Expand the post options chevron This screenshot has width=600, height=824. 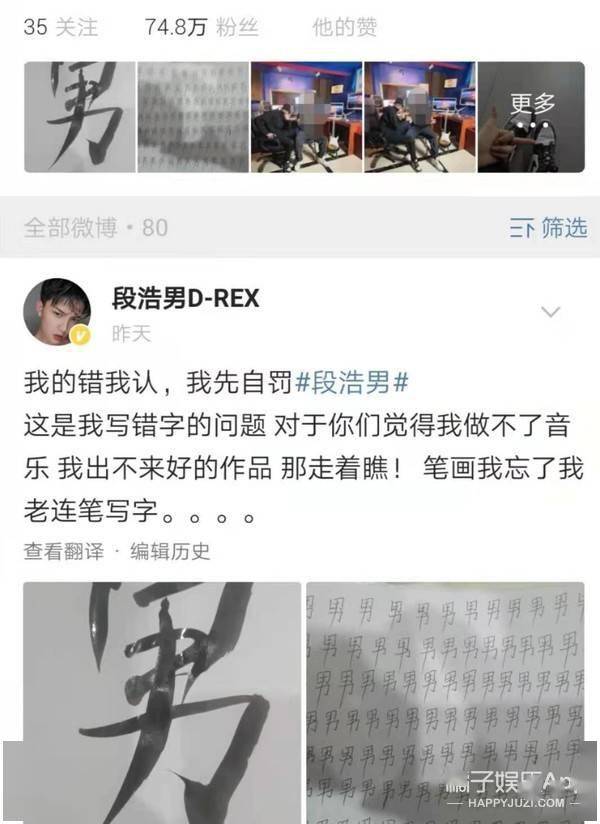550,313
